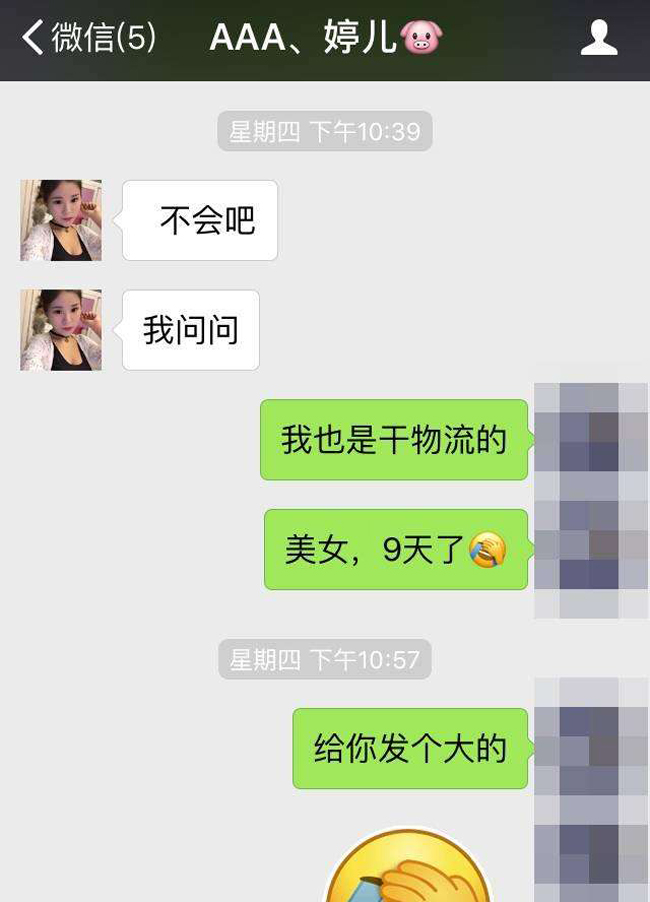Open chat details via the profile icon
The width and height of the screenshot is (650, 902).
(x=598, y=38)
